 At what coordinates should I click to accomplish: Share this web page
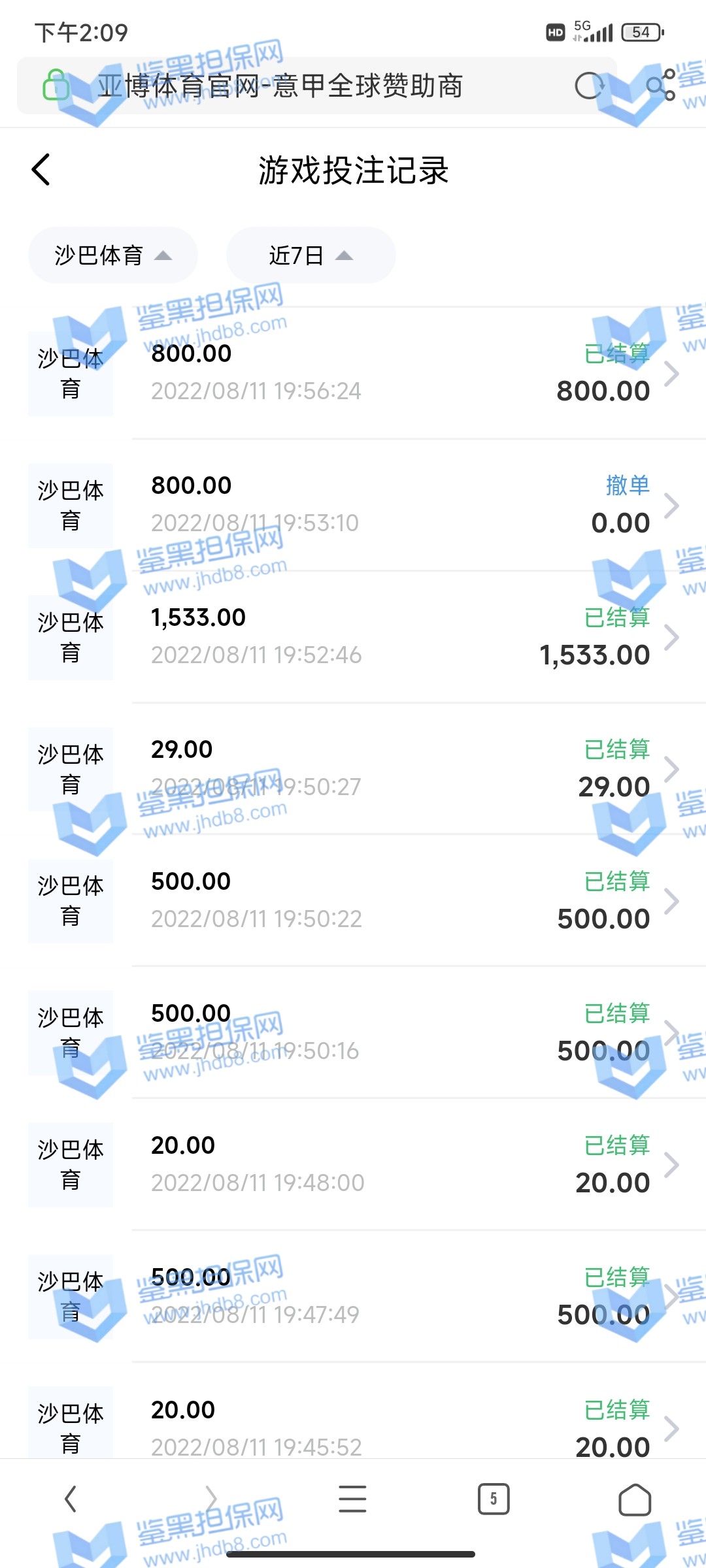660,86
